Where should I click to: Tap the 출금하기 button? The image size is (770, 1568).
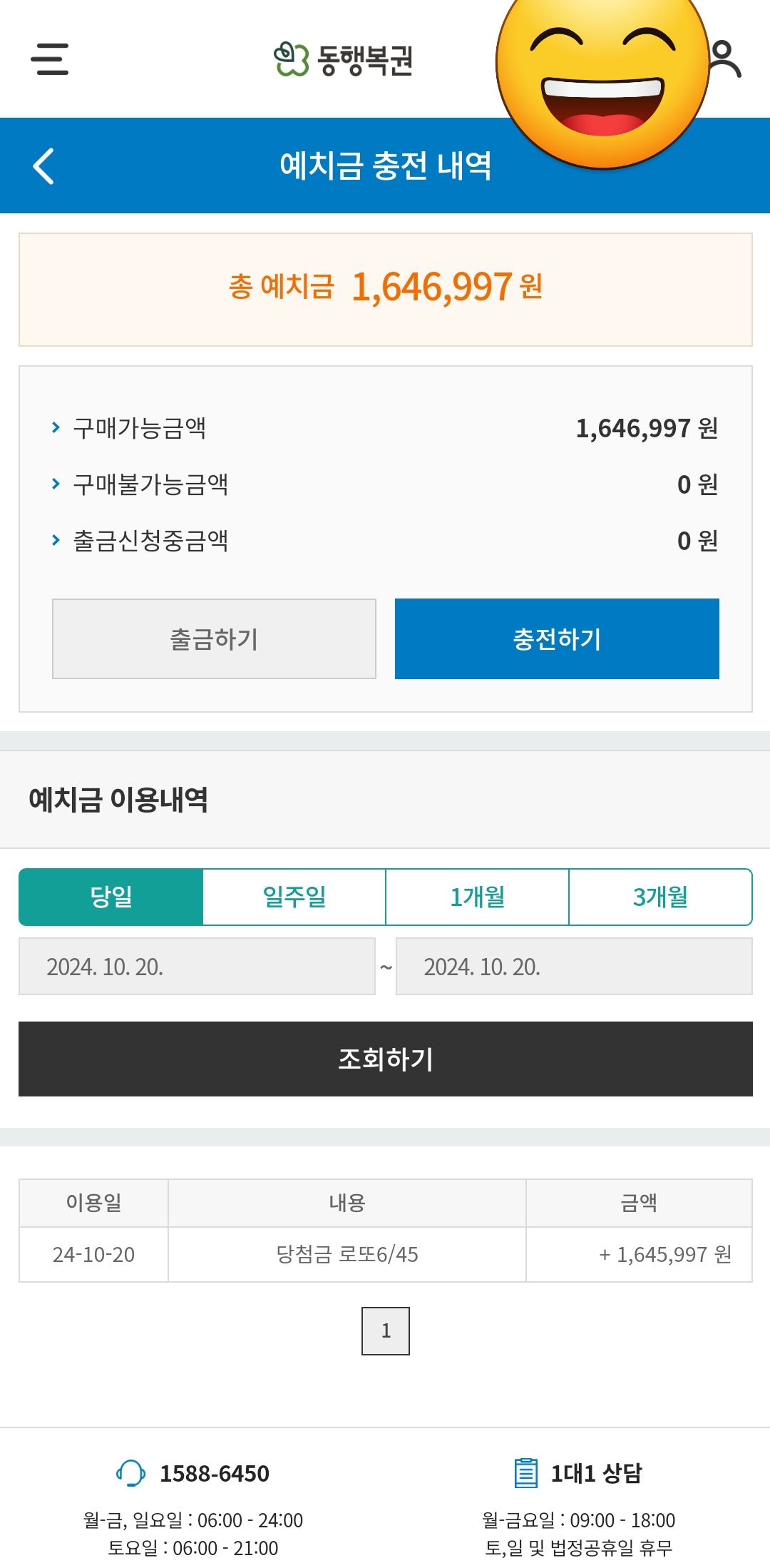tap(214, 638)
